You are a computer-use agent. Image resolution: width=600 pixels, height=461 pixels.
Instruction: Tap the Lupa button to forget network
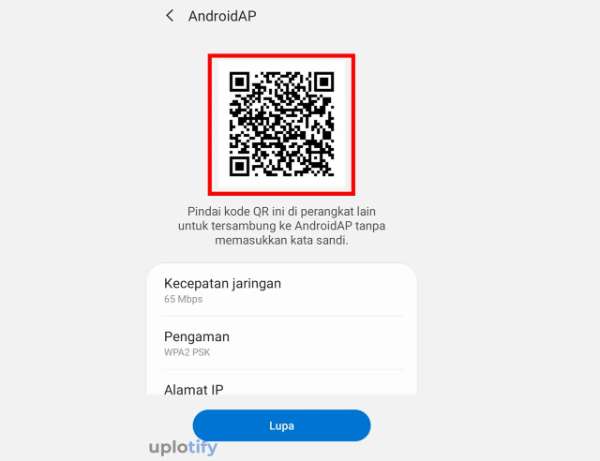(x=281, y=425)
